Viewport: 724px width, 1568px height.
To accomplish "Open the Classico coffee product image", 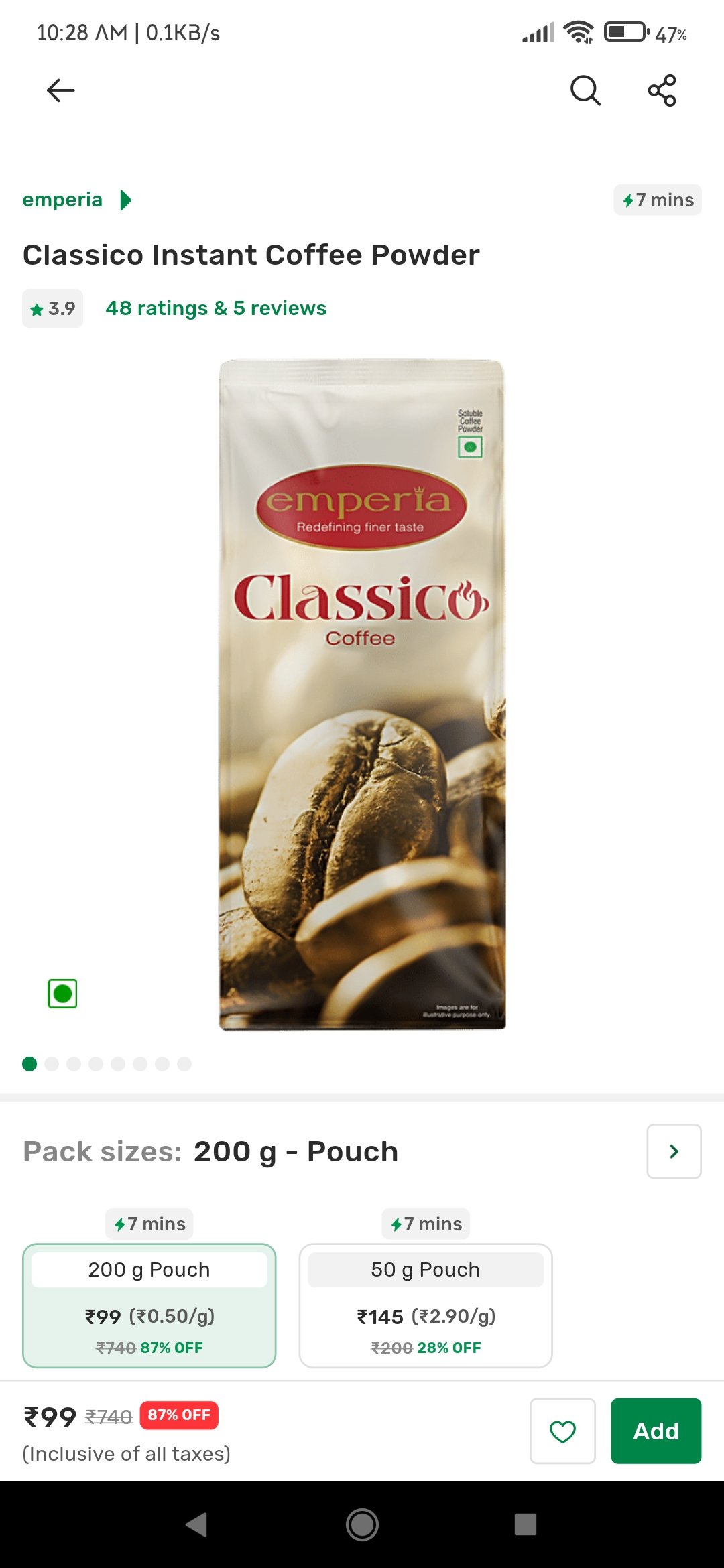I will click(x=362, y=695).
